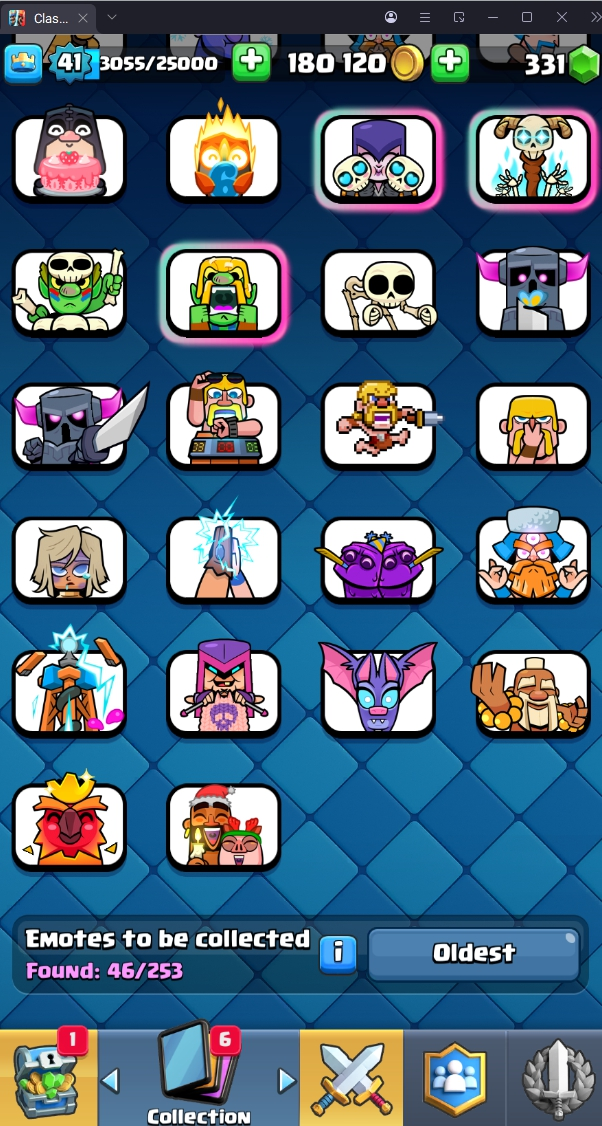Screen dimensions: 602x1126
Task: Change sorting with the Oldest button
Action: click(474, 953)
